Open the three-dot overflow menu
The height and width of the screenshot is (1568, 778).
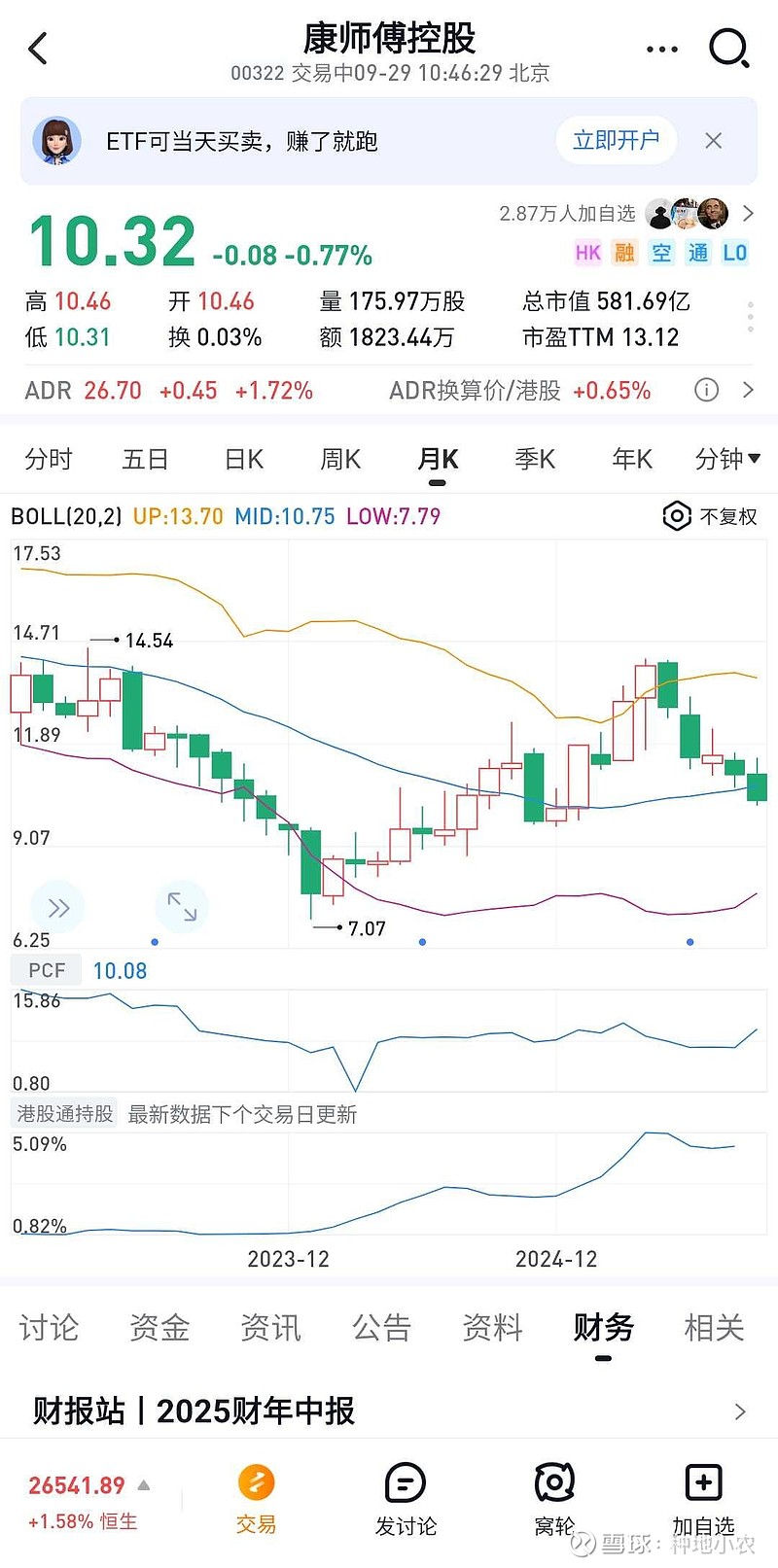[662, 49]
